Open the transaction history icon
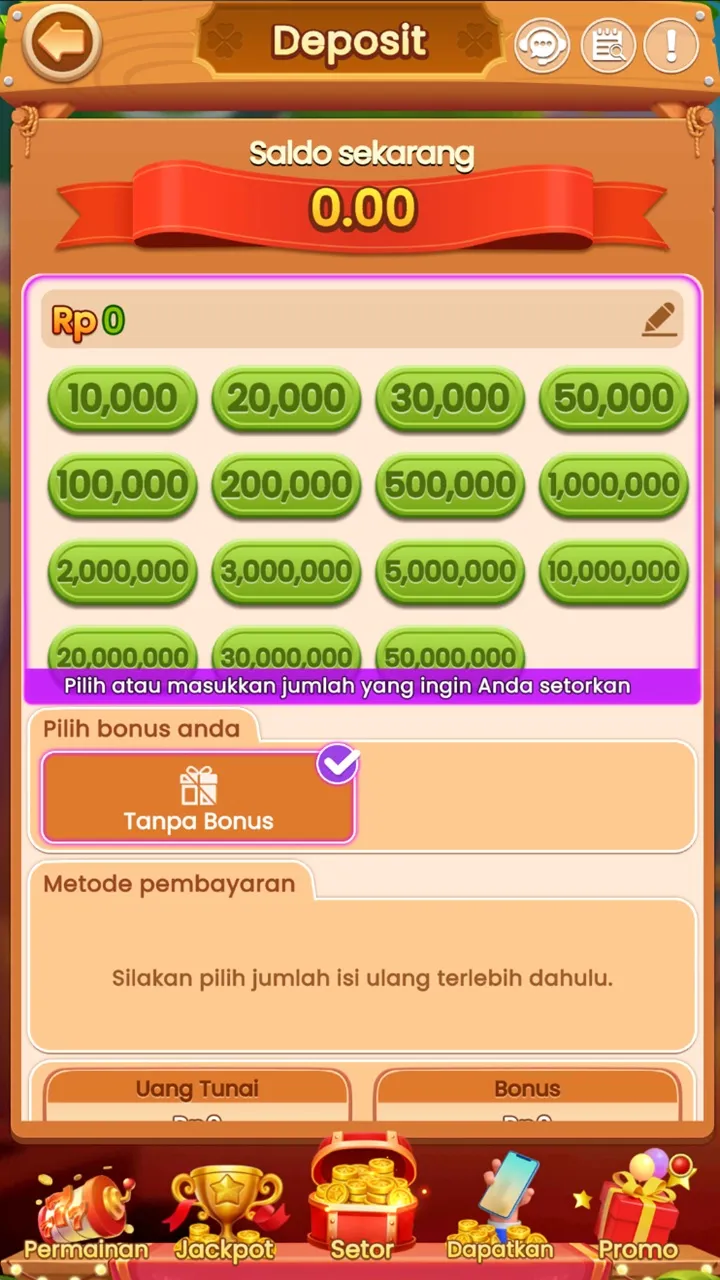The width and height of the screenshot is (720, 1280). [609, 45]
